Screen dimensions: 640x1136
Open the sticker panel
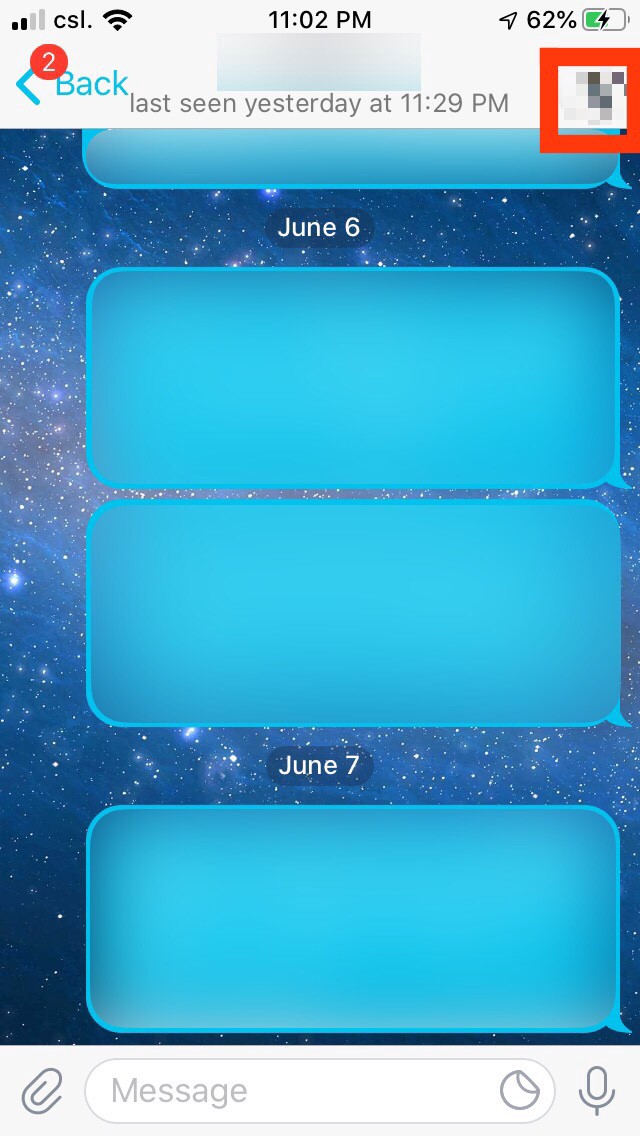coord(520,1090)
